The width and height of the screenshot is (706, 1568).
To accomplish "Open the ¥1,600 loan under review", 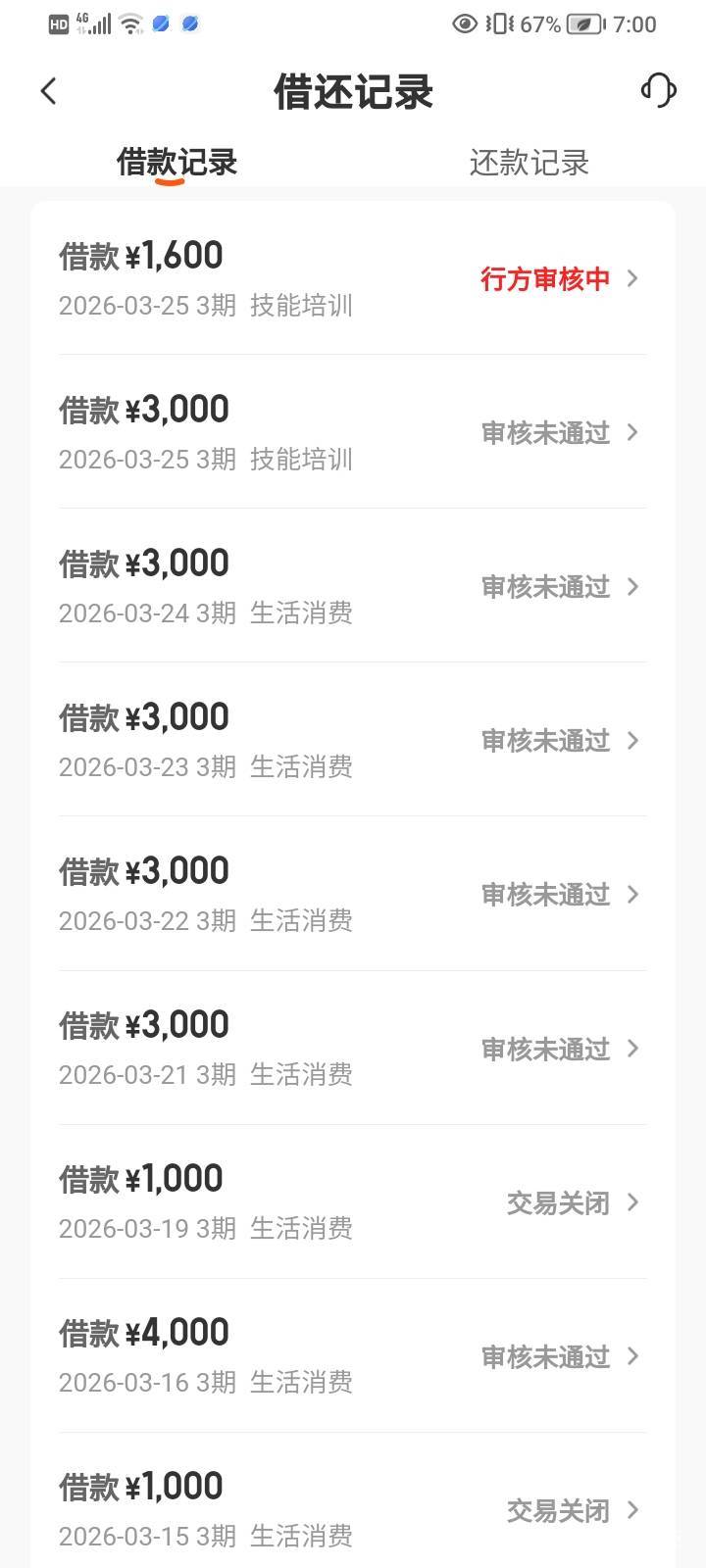I will tap(353, 278).
